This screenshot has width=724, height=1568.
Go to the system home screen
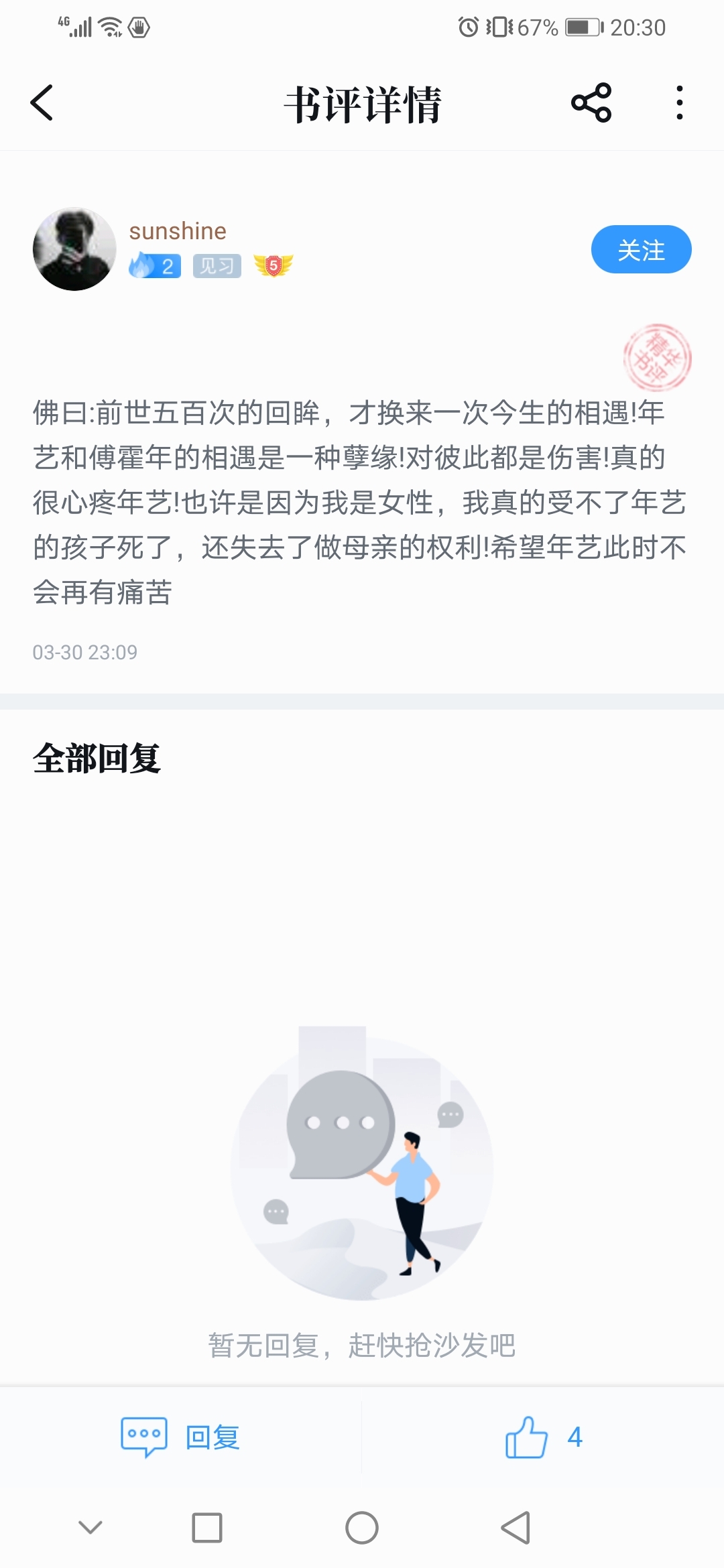362,1528
